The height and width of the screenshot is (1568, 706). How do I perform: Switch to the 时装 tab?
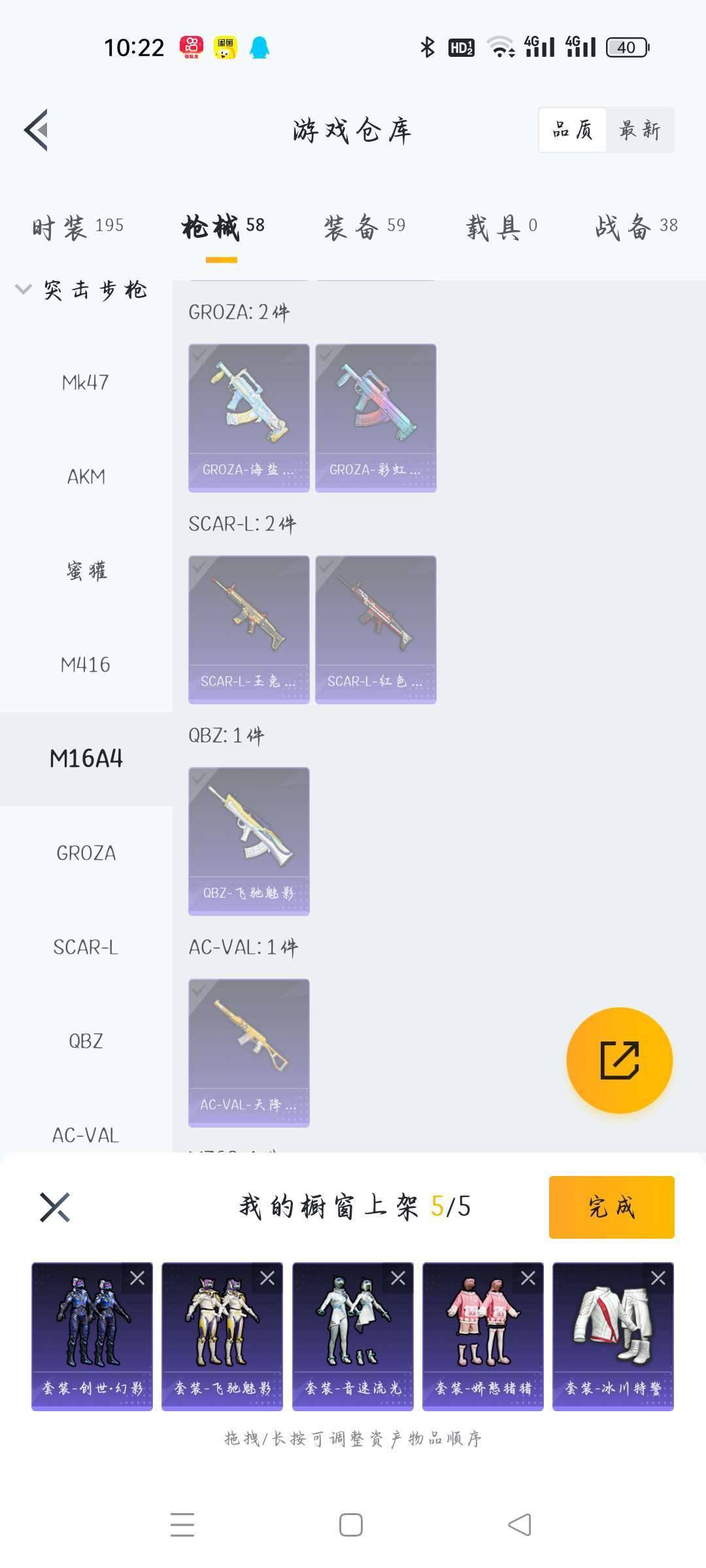tap(77, 227)
